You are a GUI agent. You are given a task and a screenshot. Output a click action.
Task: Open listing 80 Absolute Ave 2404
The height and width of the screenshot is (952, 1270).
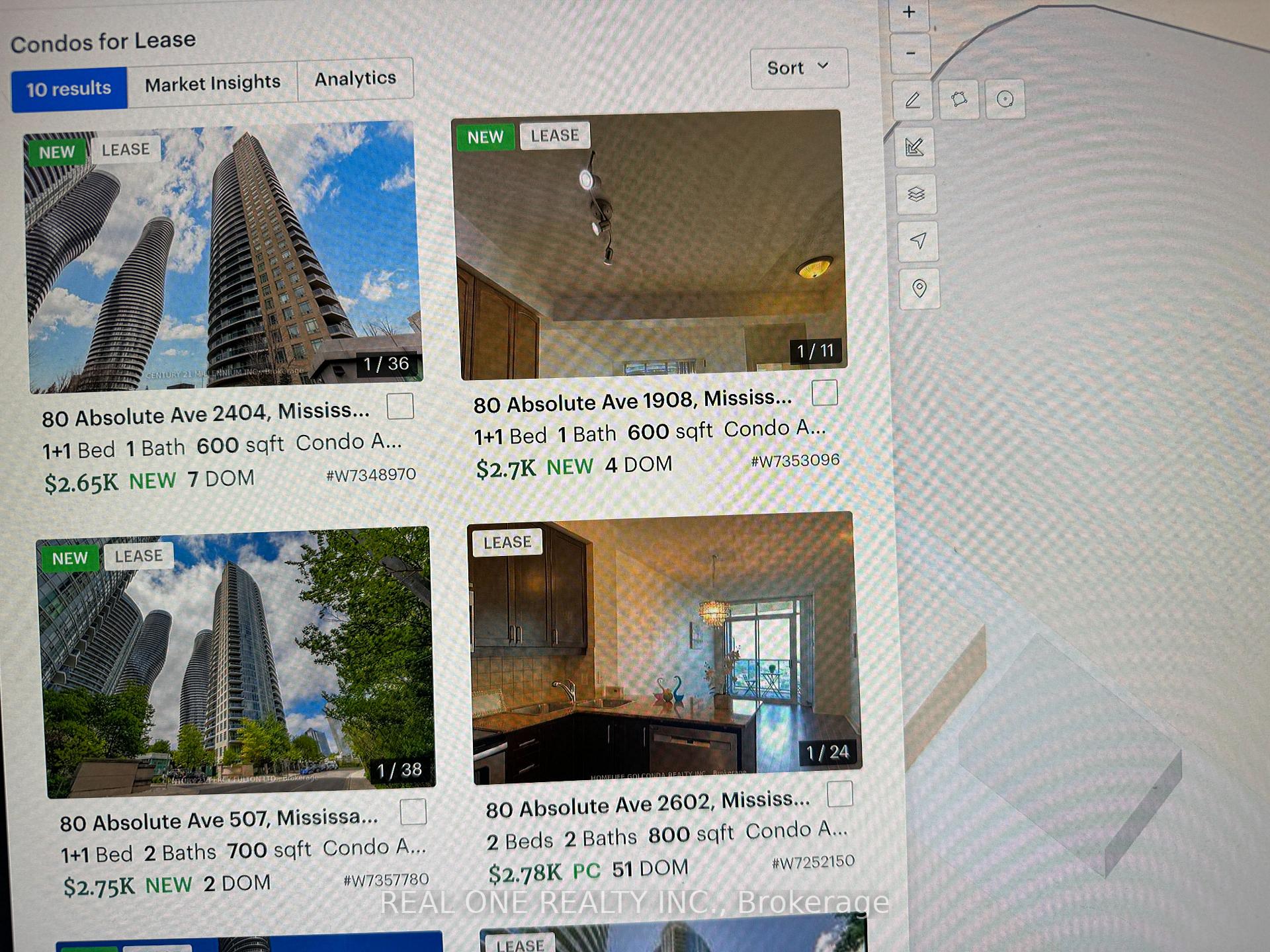[x=205, y=415]
